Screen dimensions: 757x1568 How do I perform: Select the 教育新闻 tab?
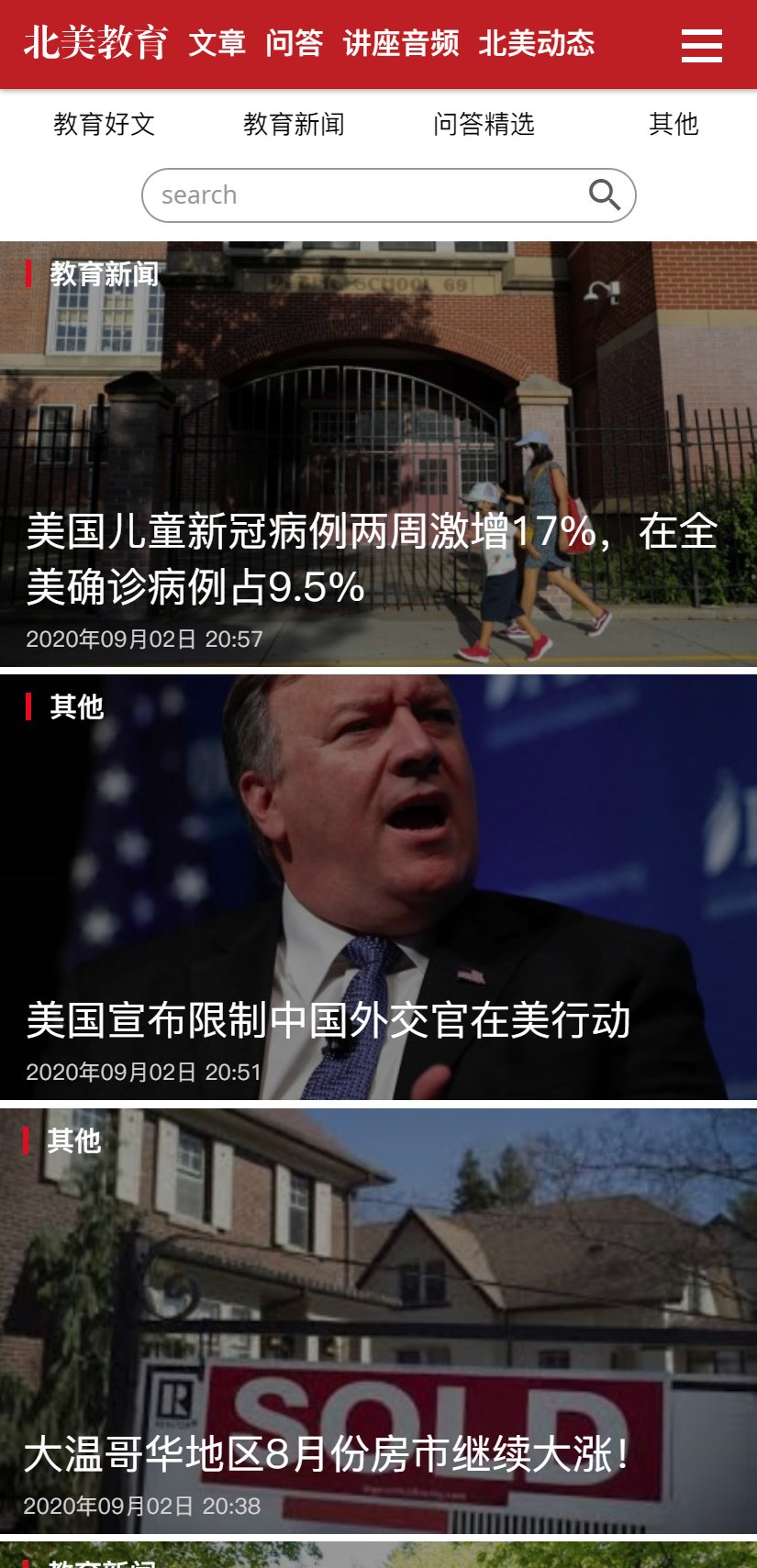tap(294, 124)
